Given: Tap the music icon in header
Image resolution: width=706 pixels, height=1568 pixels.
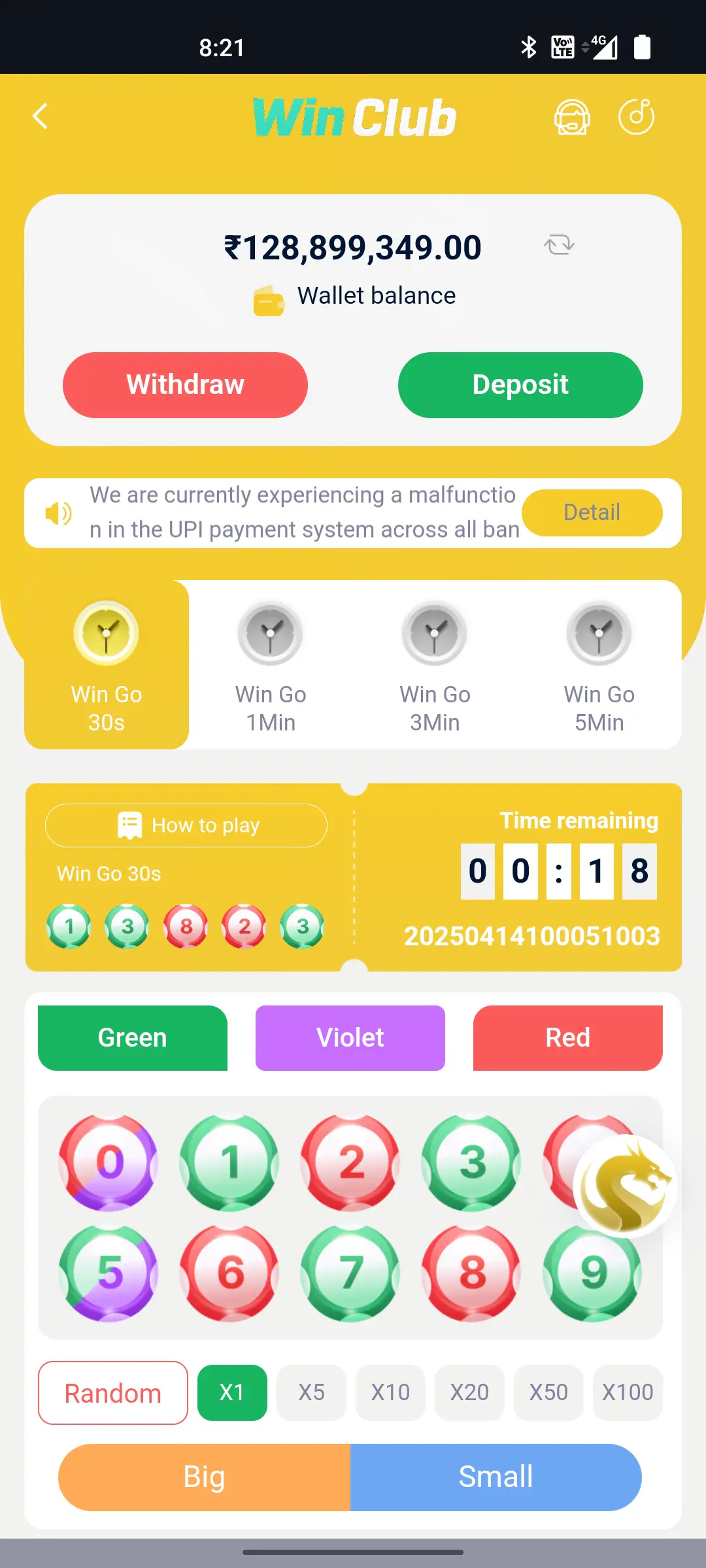Looking at the screenshot, I should click(636, 117).
